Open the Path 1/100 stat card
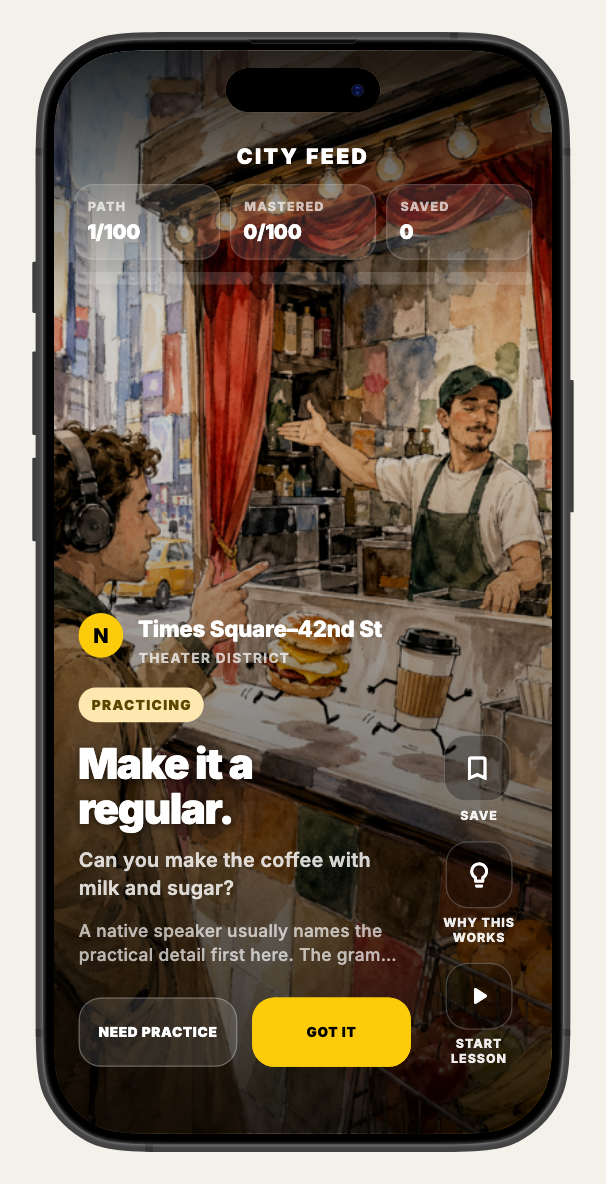The height and width of the screenshot is (1184, 606). pos(146,222)
